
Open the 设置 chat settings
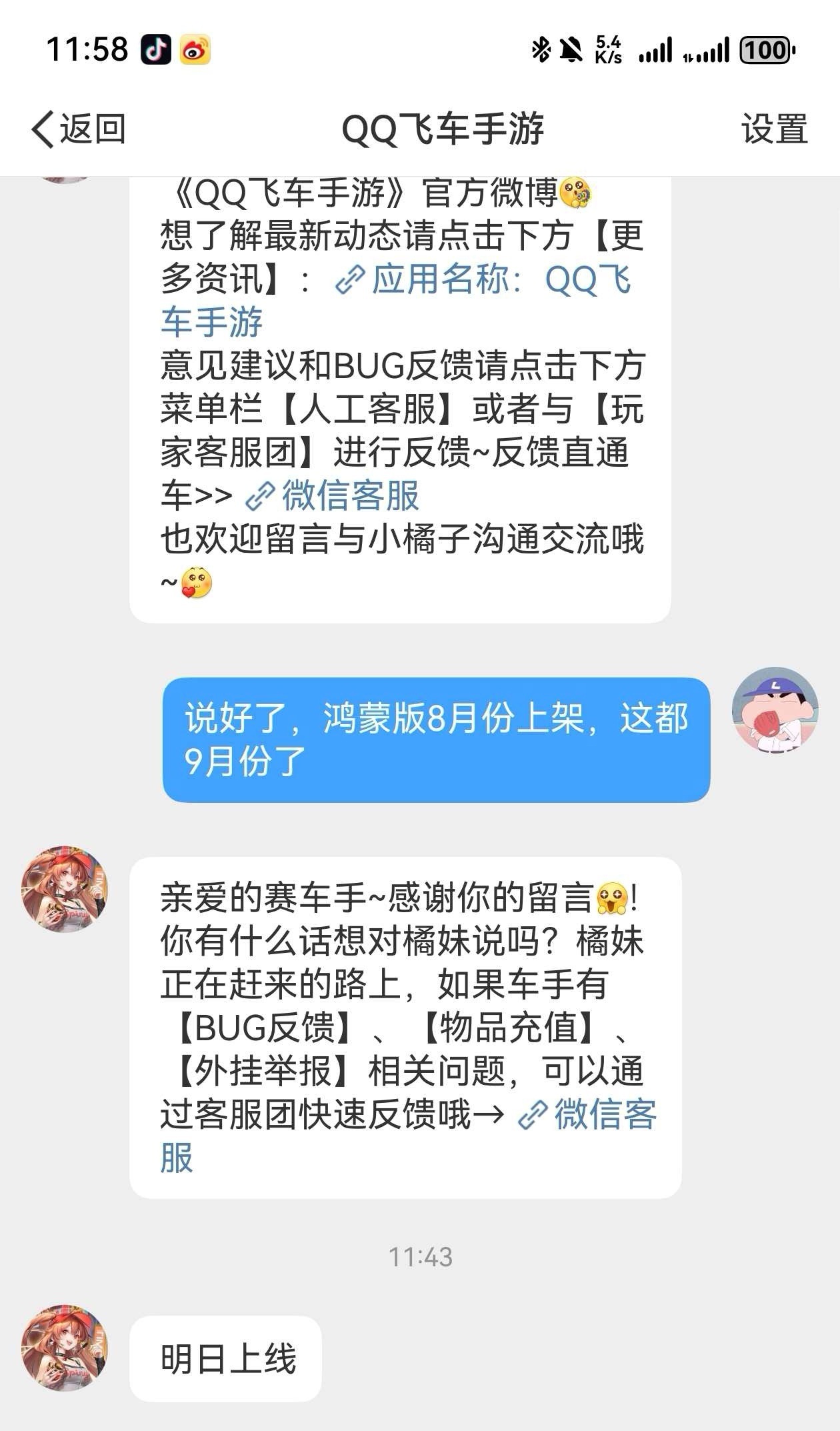tap(774, 129)
